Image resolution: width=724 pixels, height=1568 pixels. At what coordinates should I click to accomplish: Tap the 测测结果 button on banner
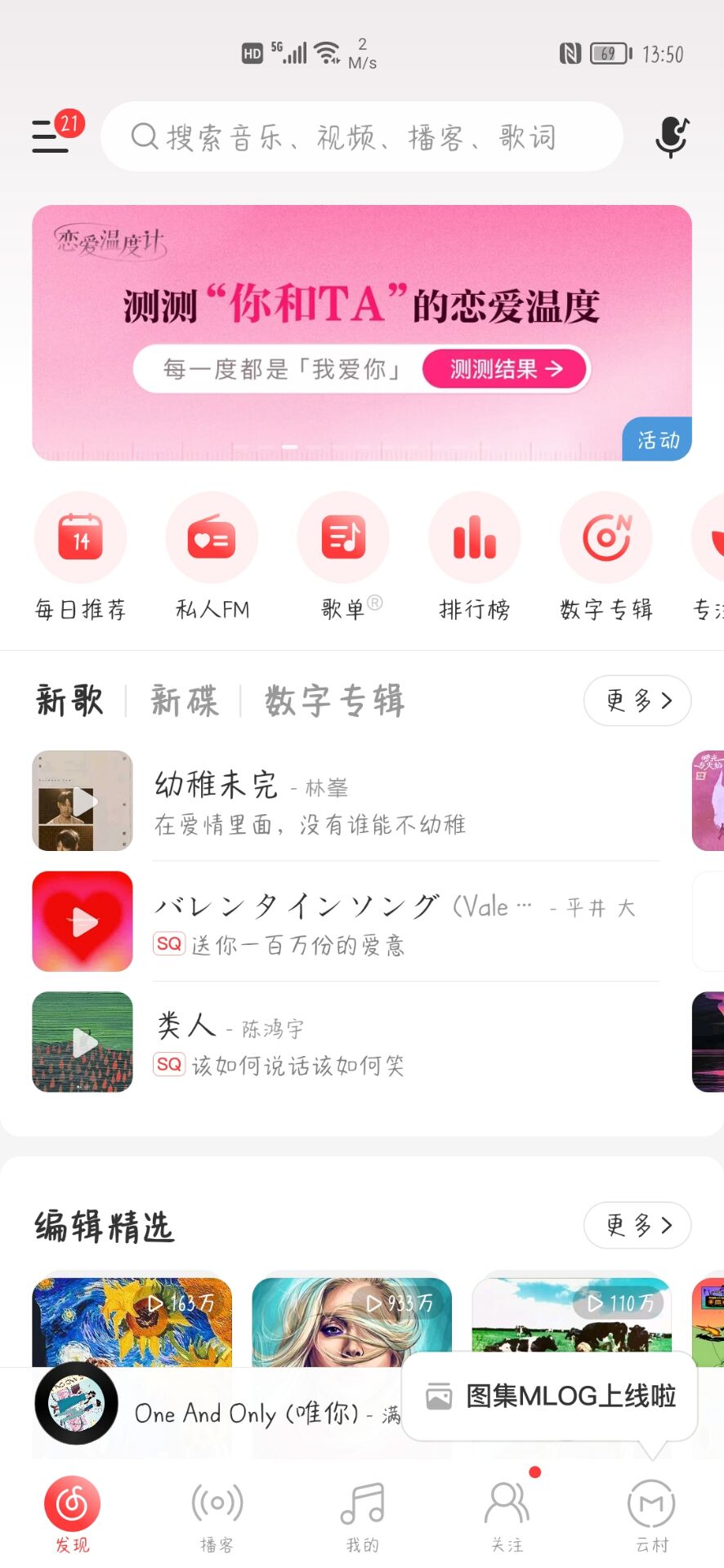[x=505, y=370]
